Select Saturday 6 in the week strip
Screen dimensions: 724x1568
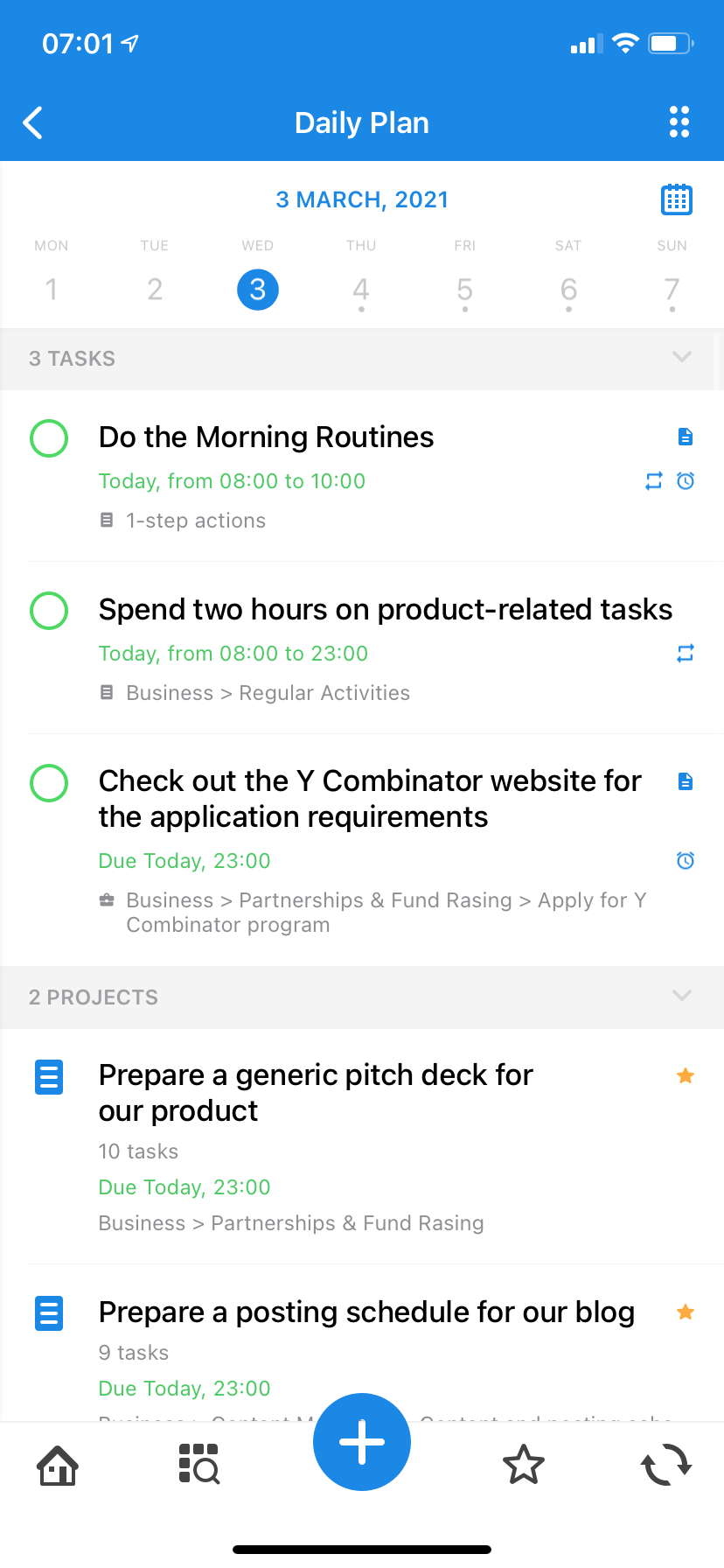568,290
